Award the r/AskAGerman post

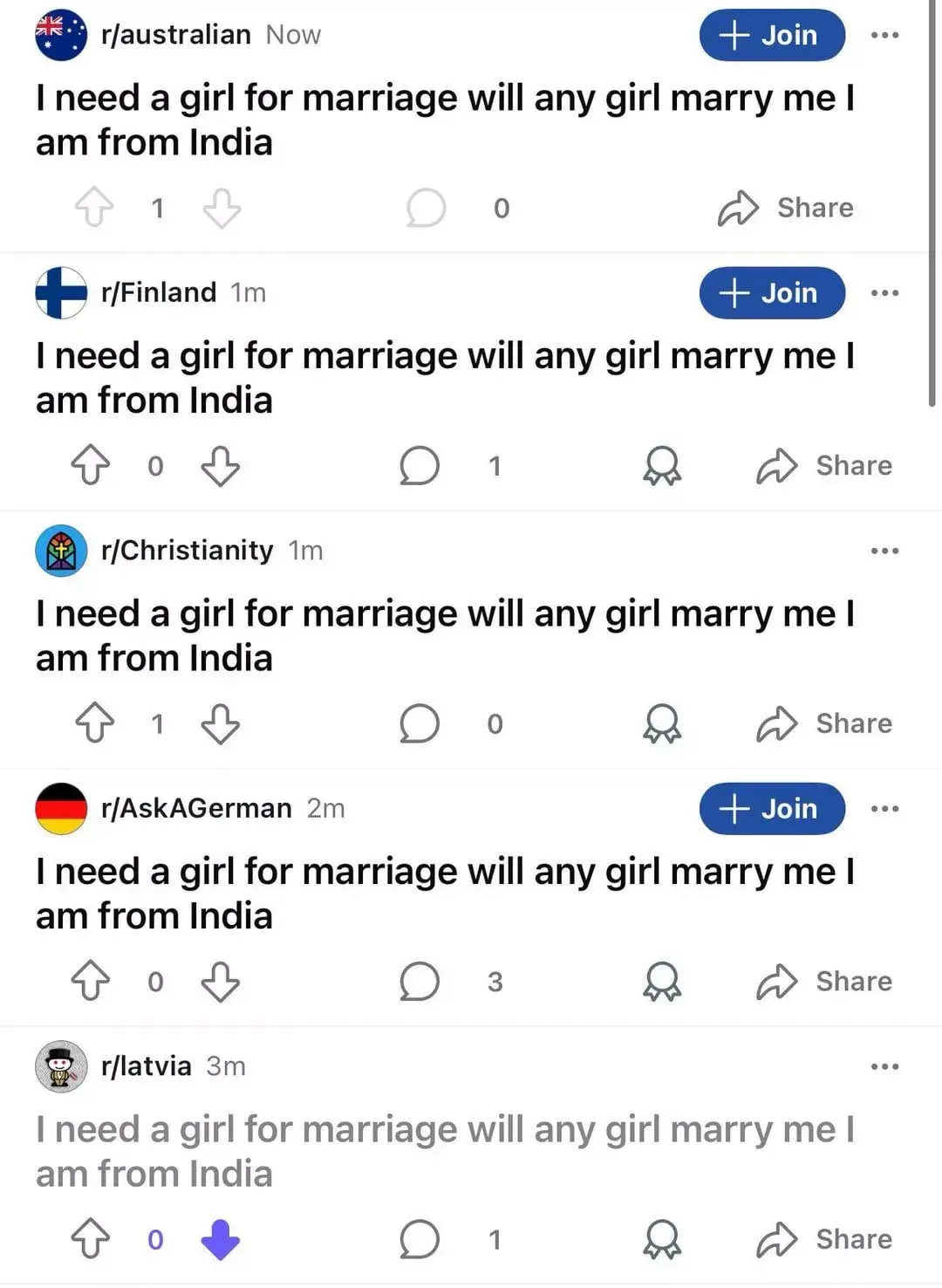[x=662, y=981]
